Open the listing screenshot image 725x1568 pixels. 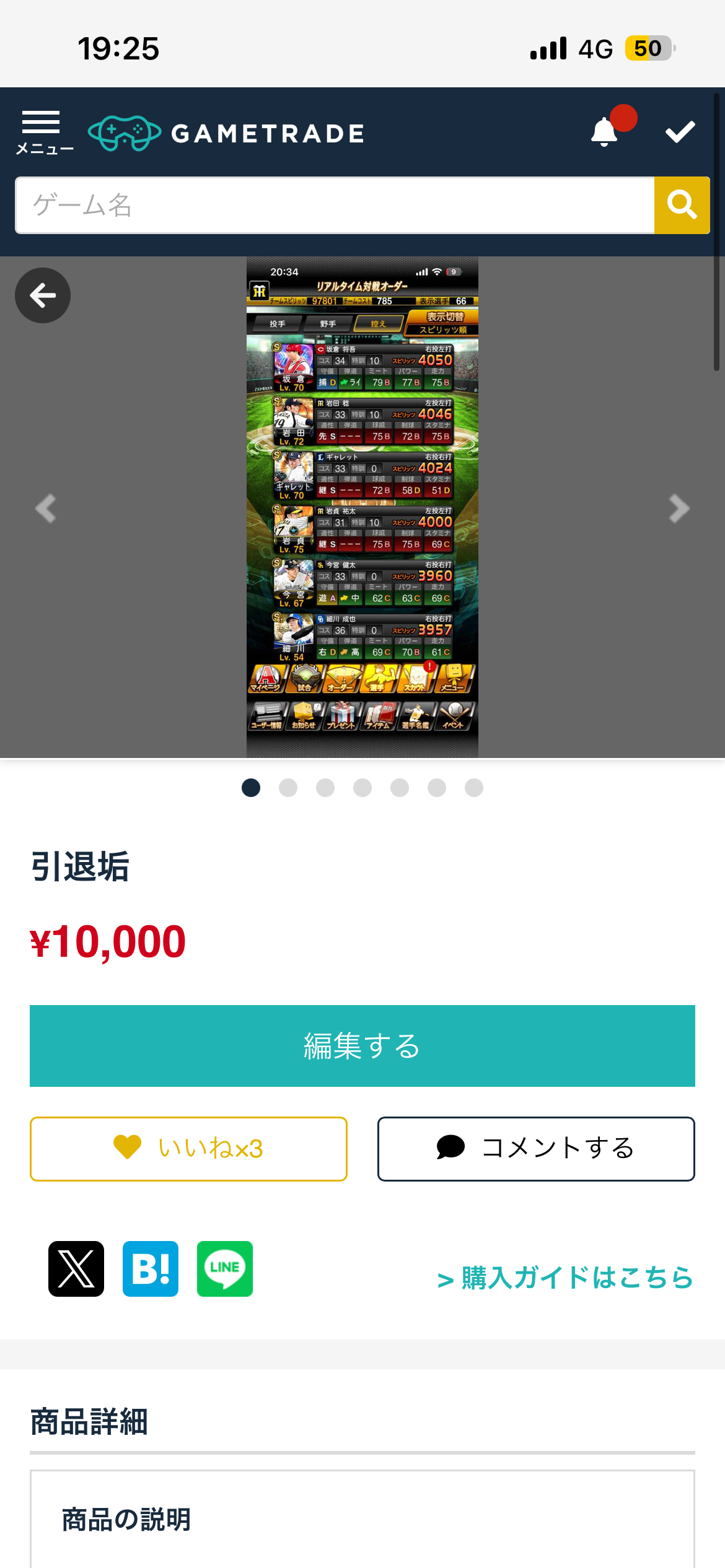coord(362,507)
